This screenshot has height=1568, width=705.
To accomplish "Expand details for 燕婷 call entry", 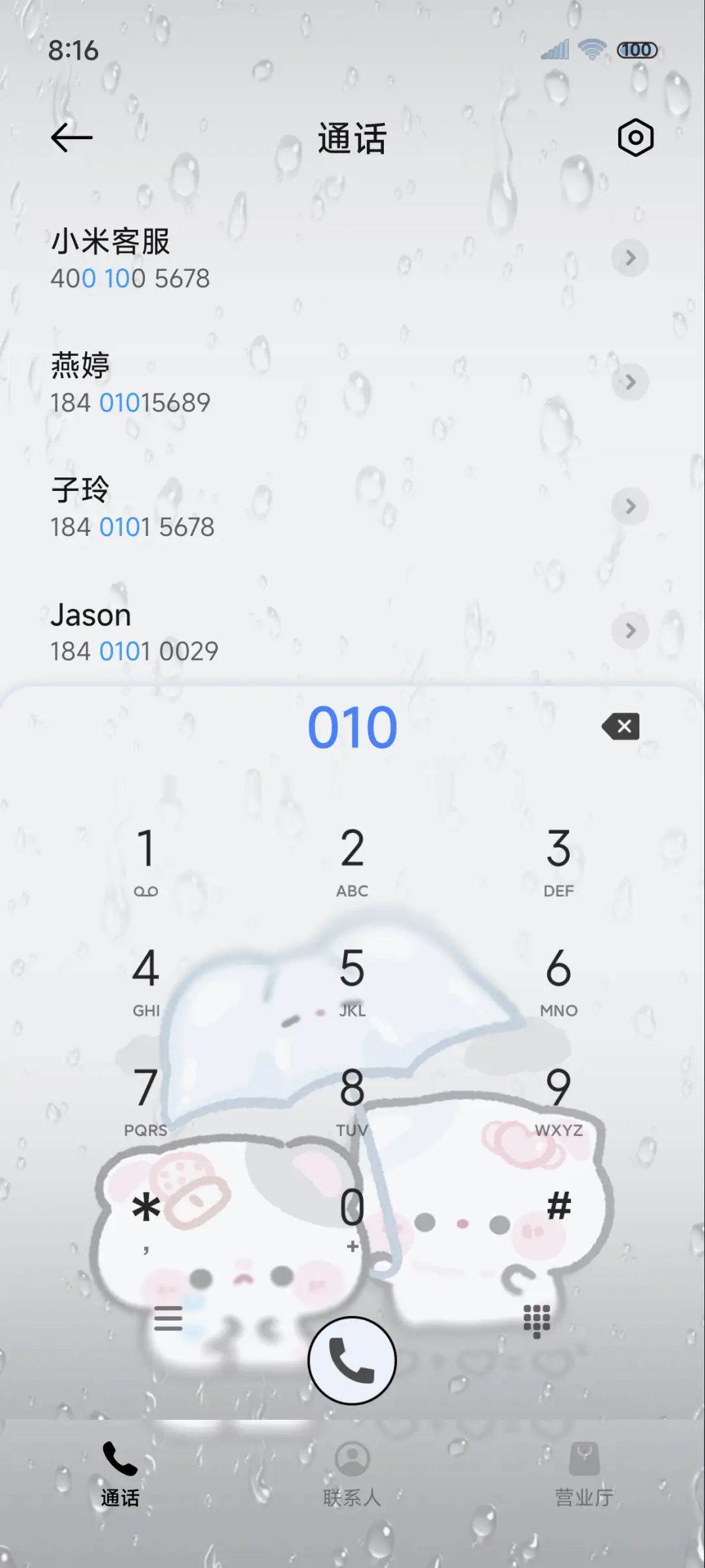I will click(631, 383).
